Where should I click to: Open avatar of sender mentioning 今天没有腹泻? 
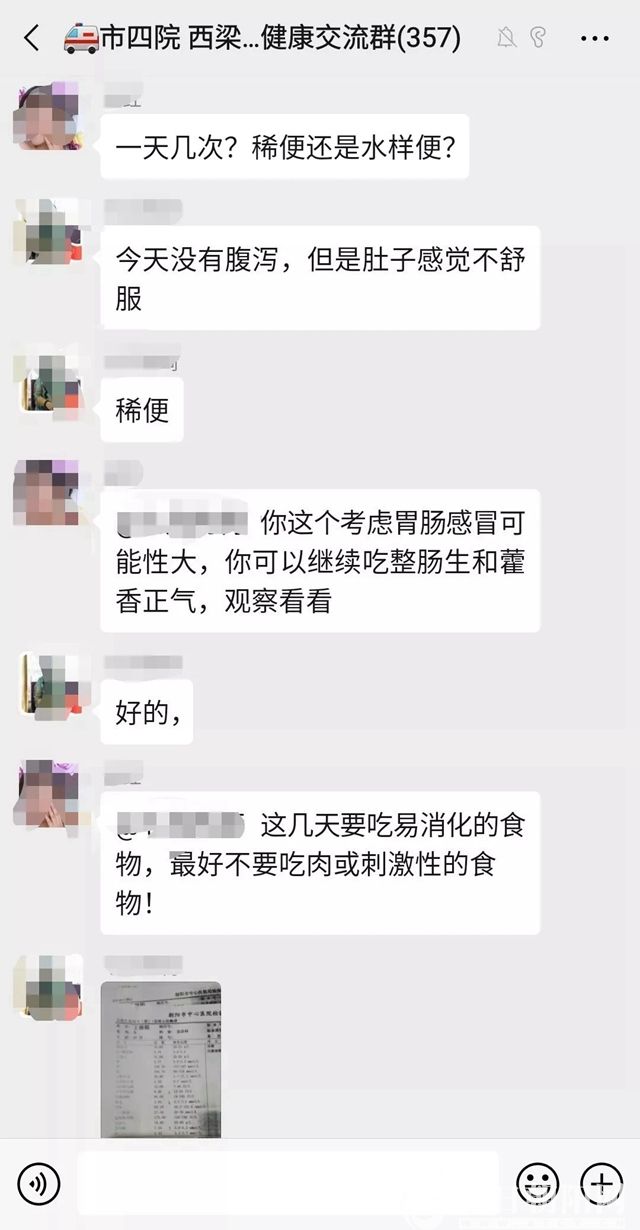[46, 231]
